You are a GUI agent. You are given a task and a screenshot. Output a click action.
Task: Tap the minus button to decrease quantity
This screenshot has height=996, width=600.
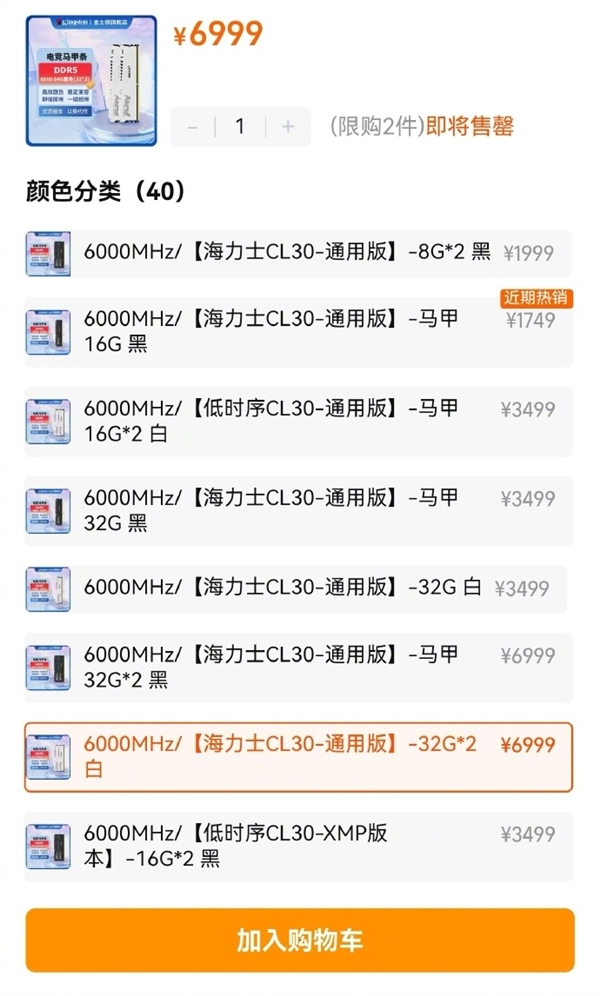[x=193, y=127]
